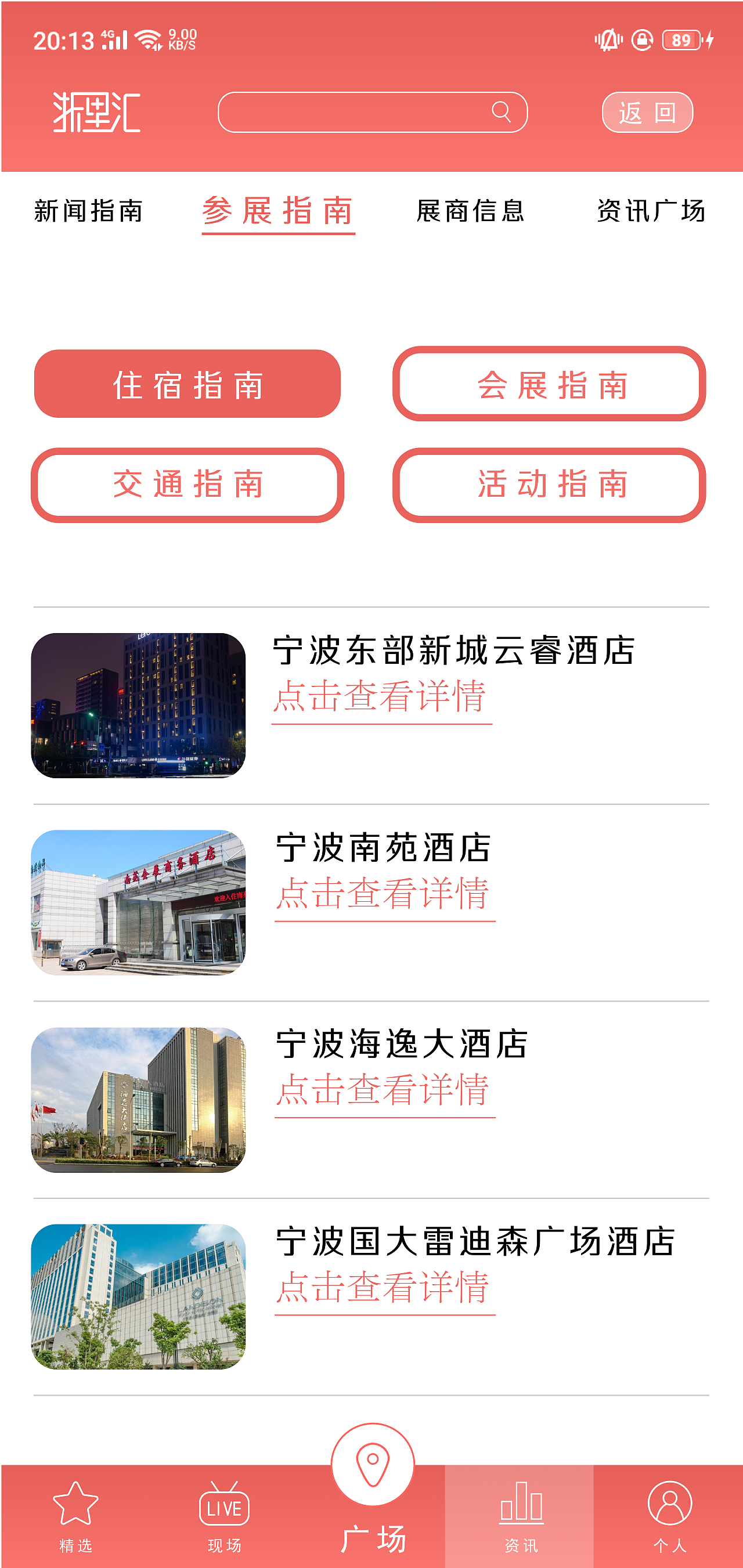Open the 展商信息 tab
Image resolution: width=743 pixels, height=1568 pixels.
tap(471, 211)
